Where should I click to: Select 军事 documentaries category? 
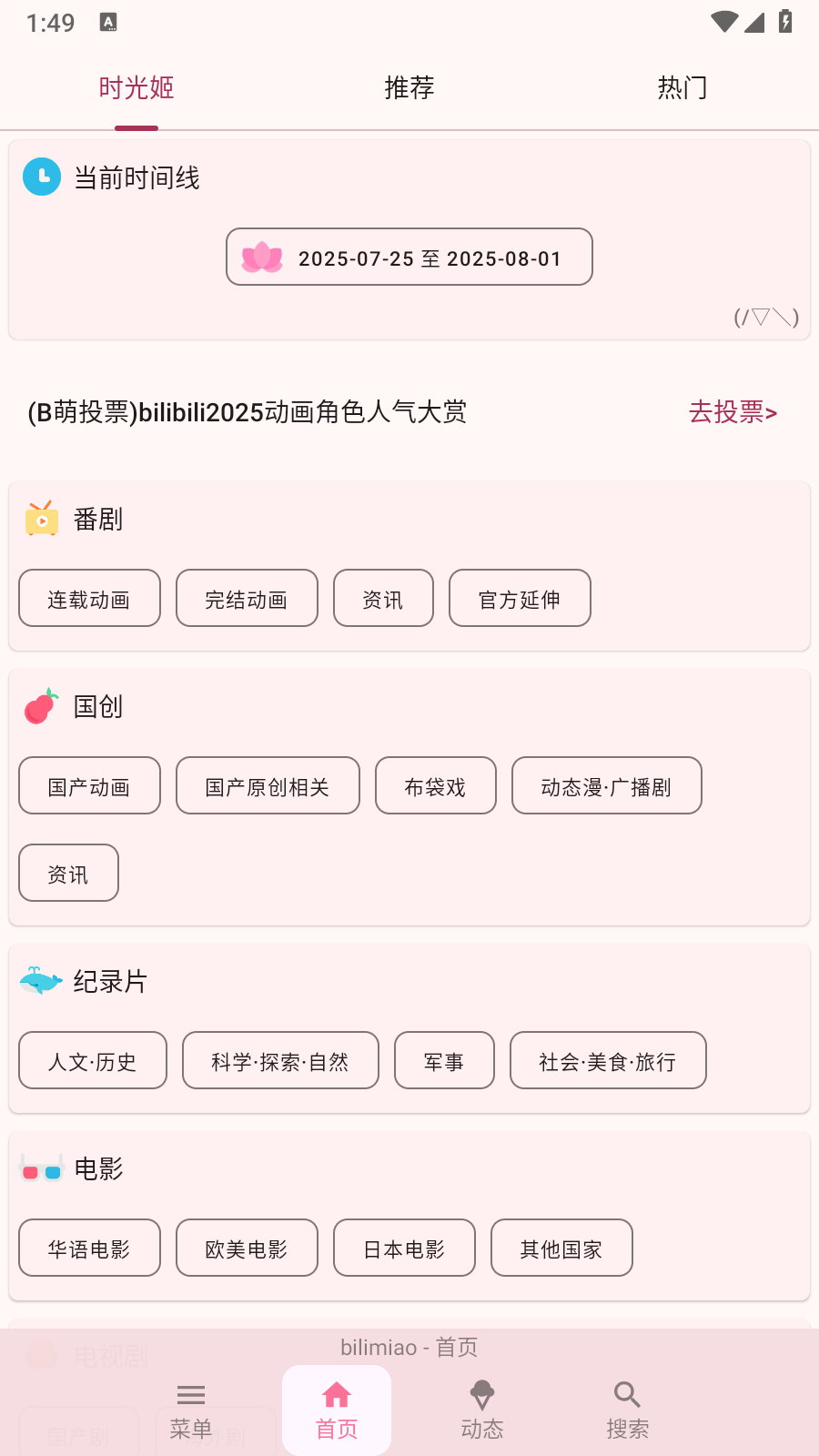443,1060
